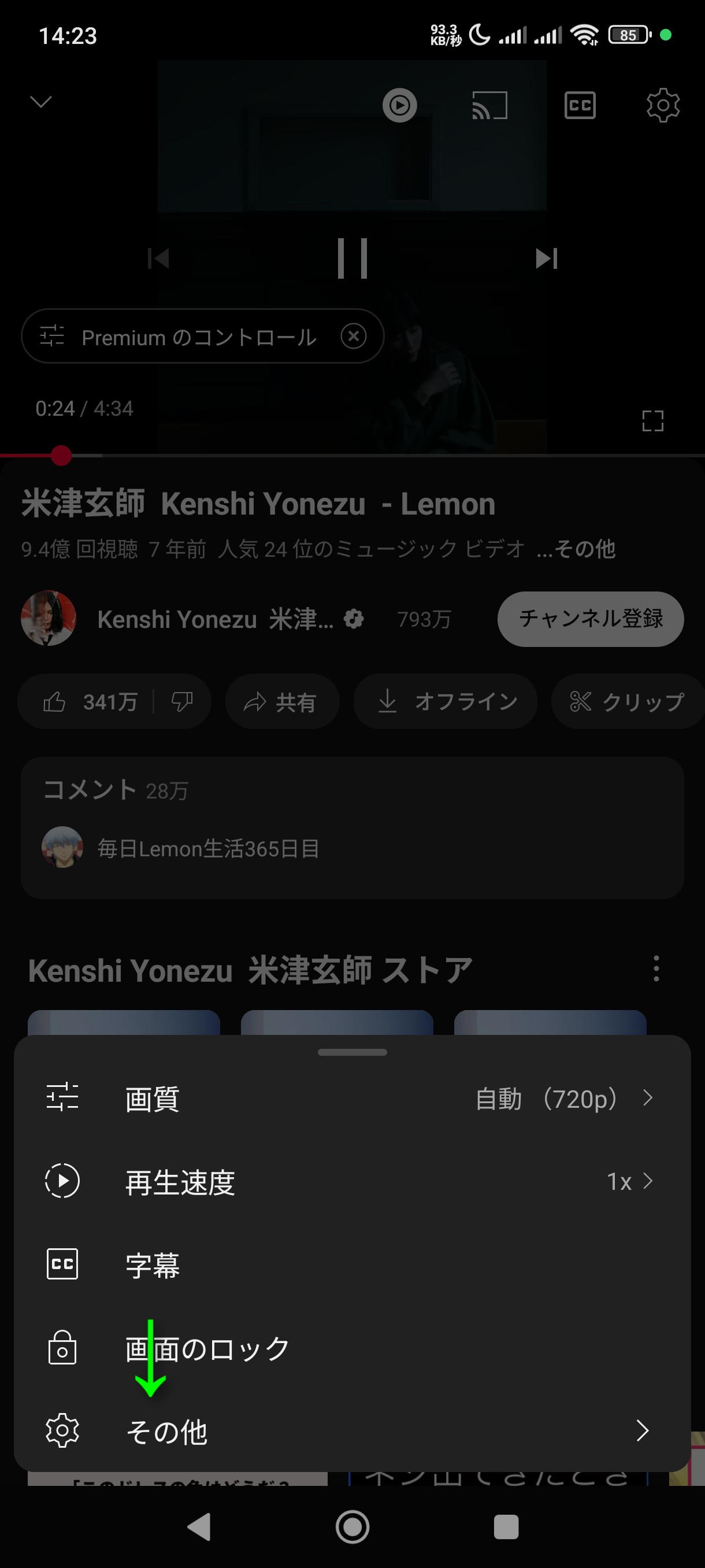Open the player settings gear icon
The width and height of the screenshot is (705, 1568).
coord(662,105)
